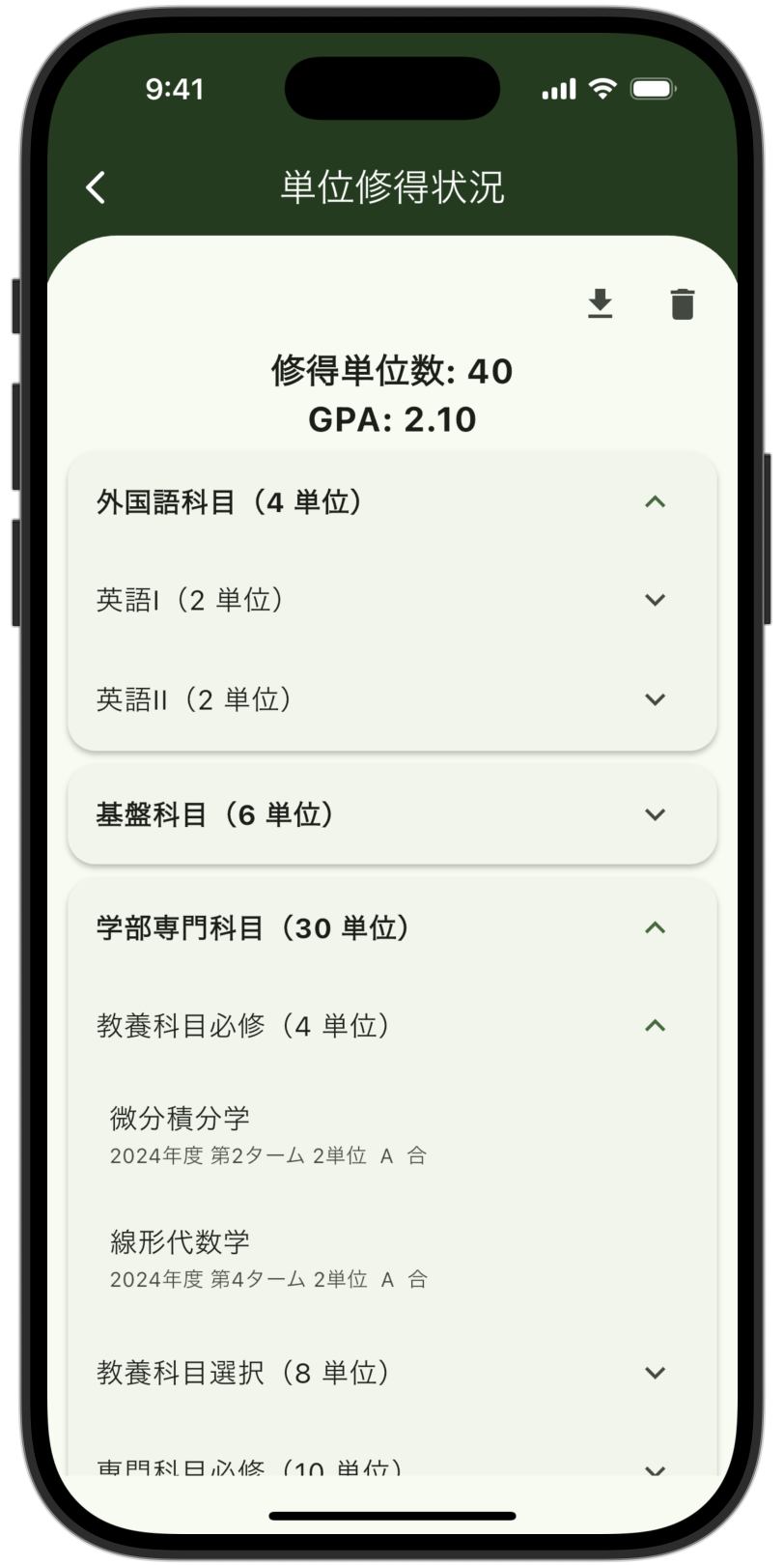Viewport: 784px width, 1565px height.
Task: Expand the 英語II row
Action: 392,699
